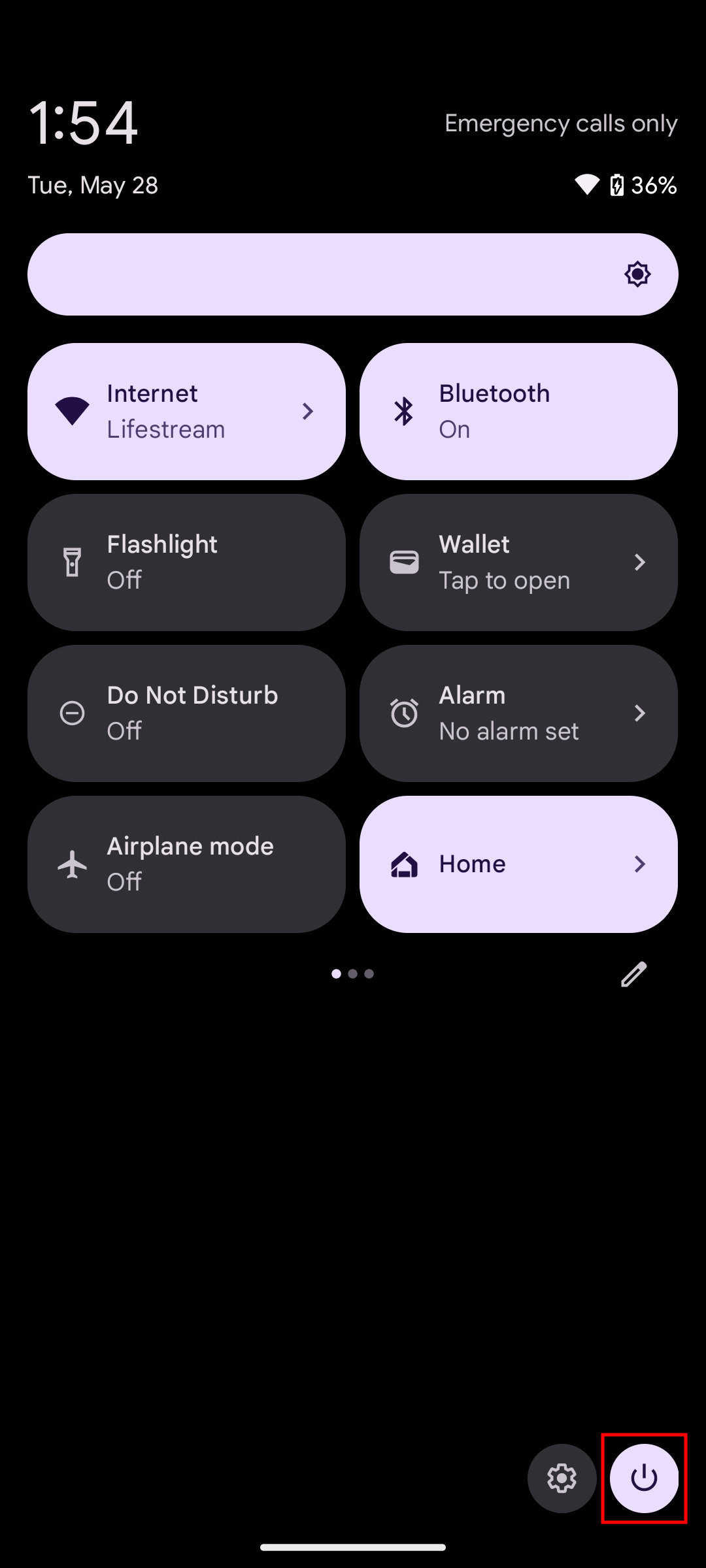Viewport: 706px width, 1568px height.
Task: Open the Home controls tile
Action: (518, 864)
